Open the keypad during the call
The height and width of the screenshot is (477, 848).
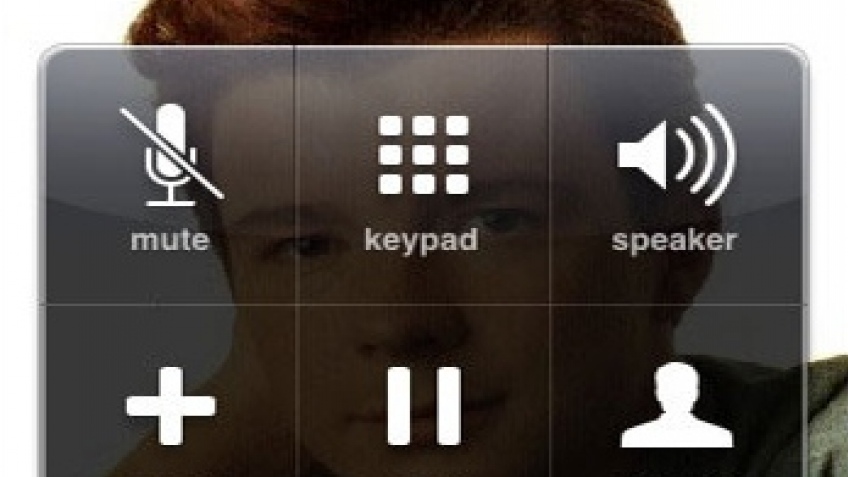point(422,177)
